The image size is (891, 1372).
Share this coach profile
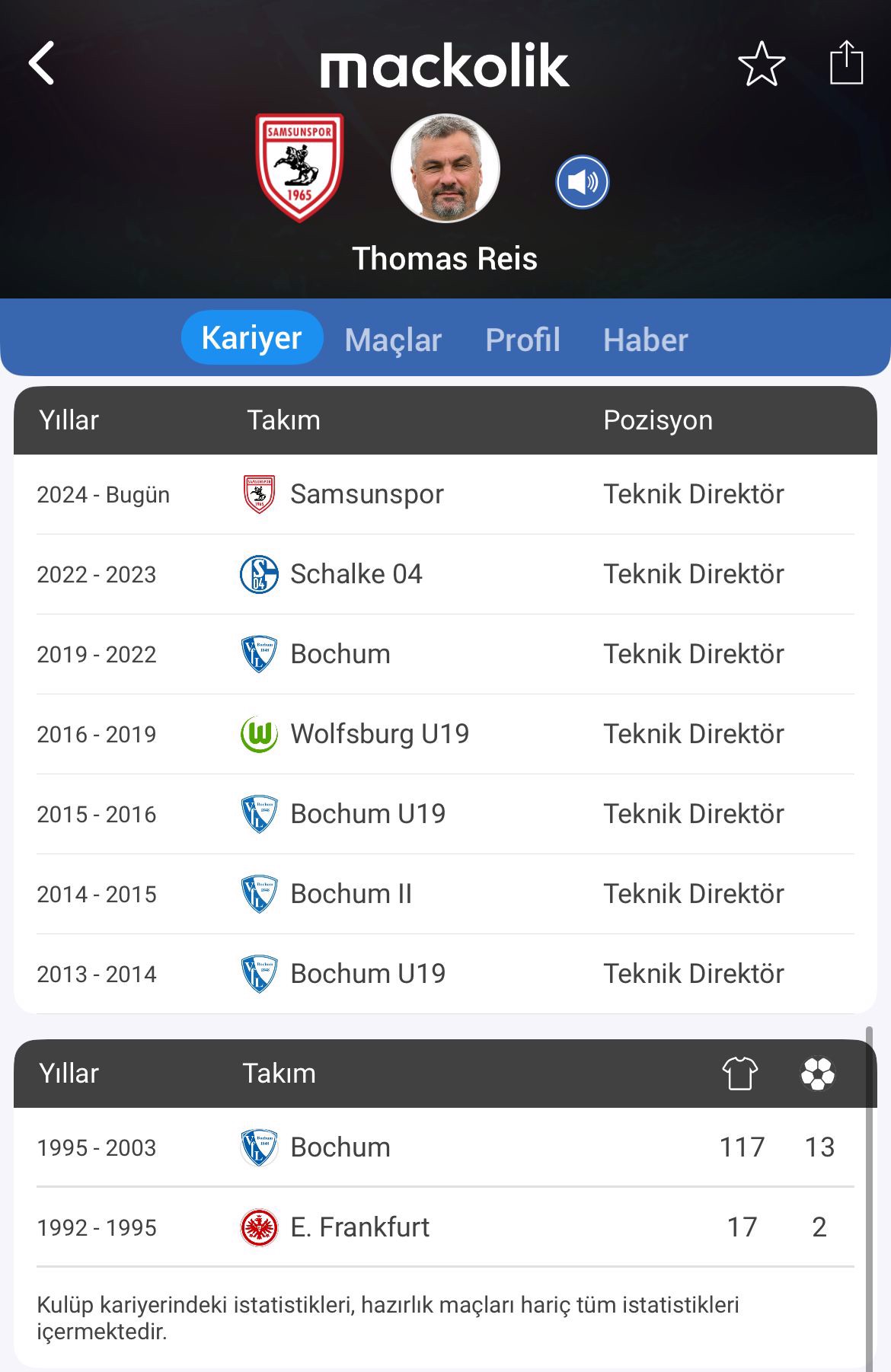pos(846,63)
